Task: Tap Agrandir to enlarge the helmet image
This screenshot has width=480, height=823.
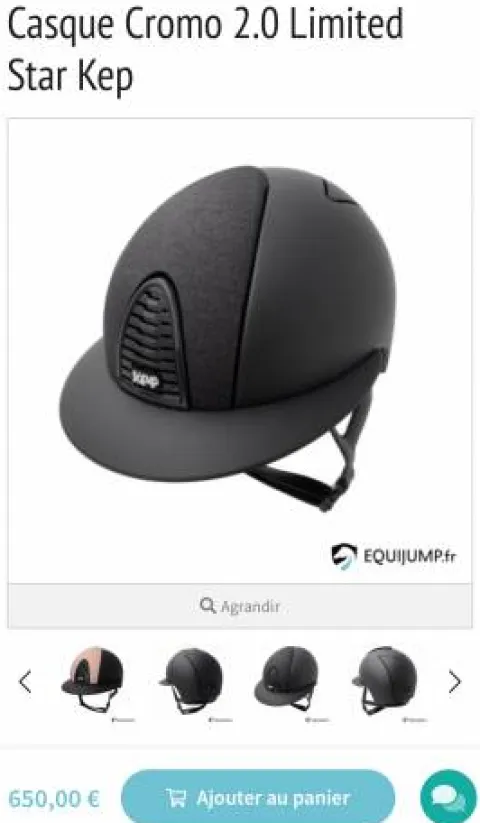Action: click(x=240, y=606)
